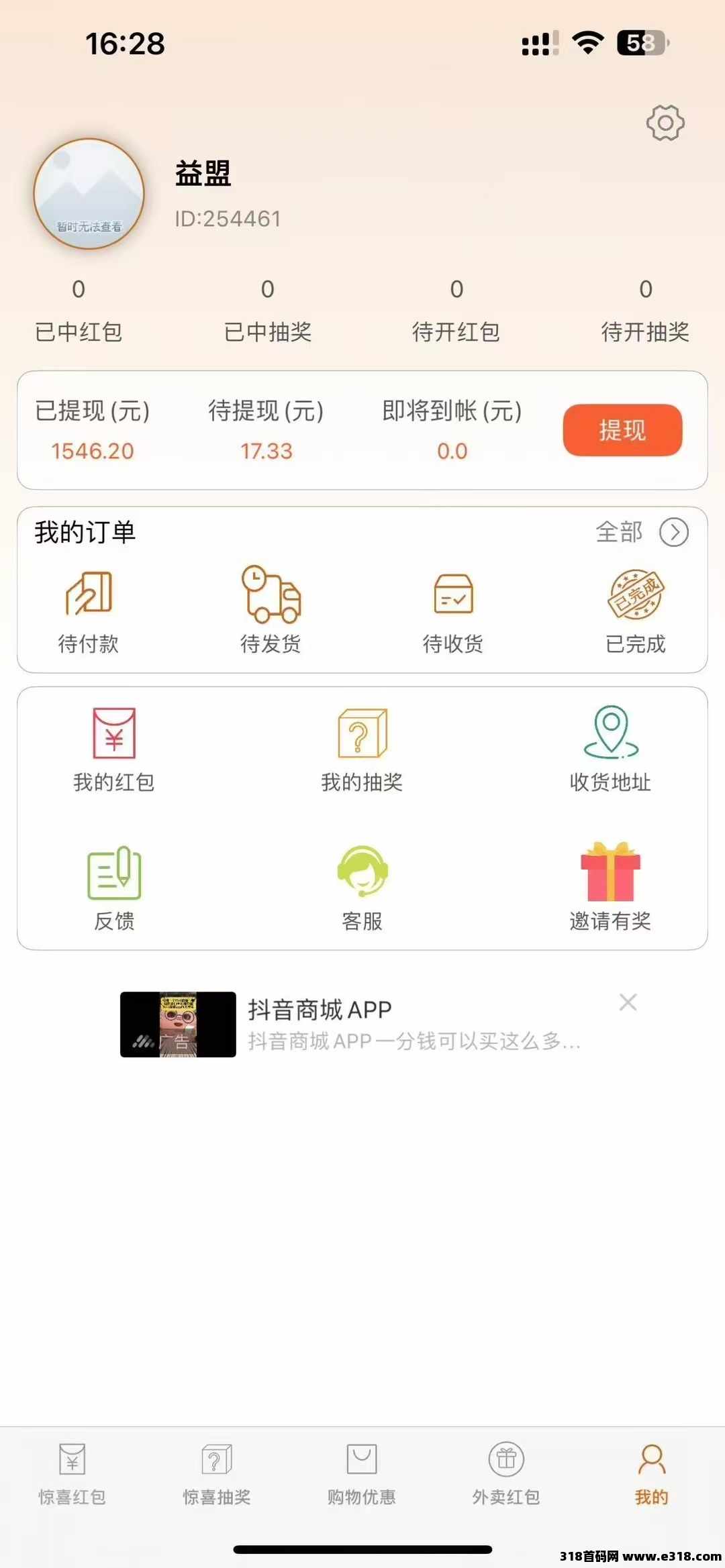Open 我的抽奖 lottery records

pyautogui.click(x=361, y=748)
